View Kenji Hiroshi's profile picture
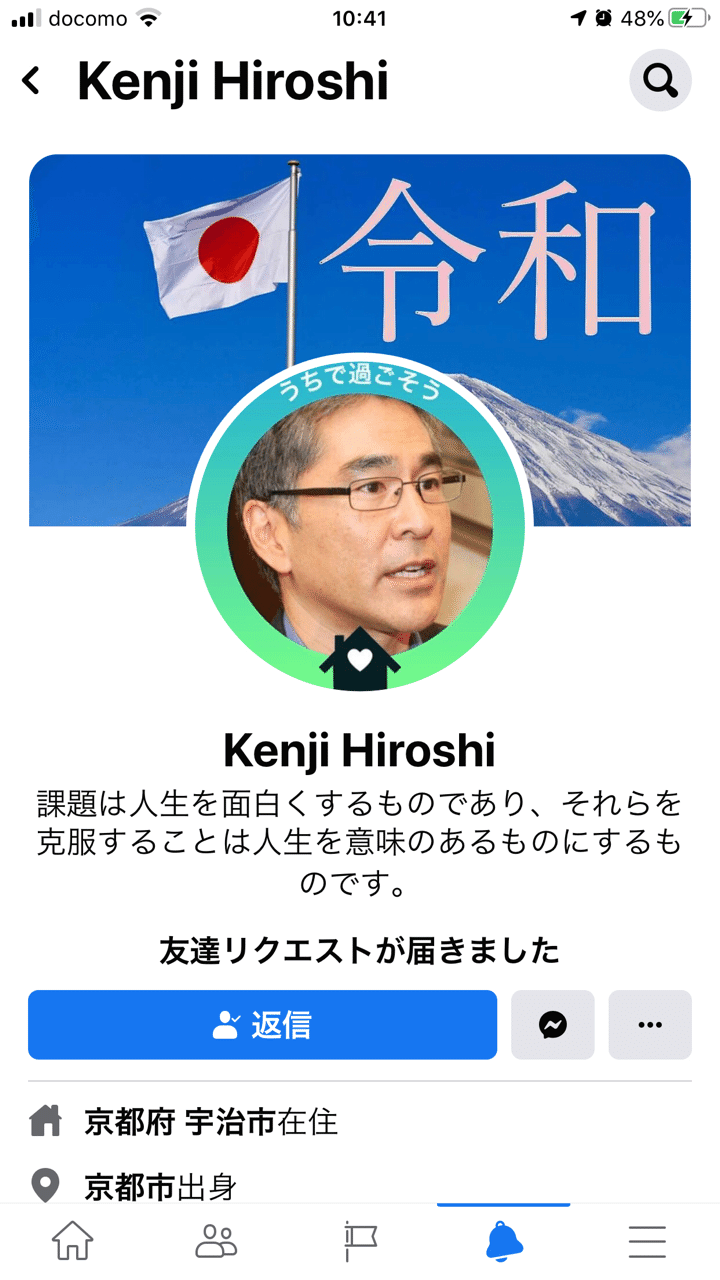Screen dimensions: 720x1280 360,523
